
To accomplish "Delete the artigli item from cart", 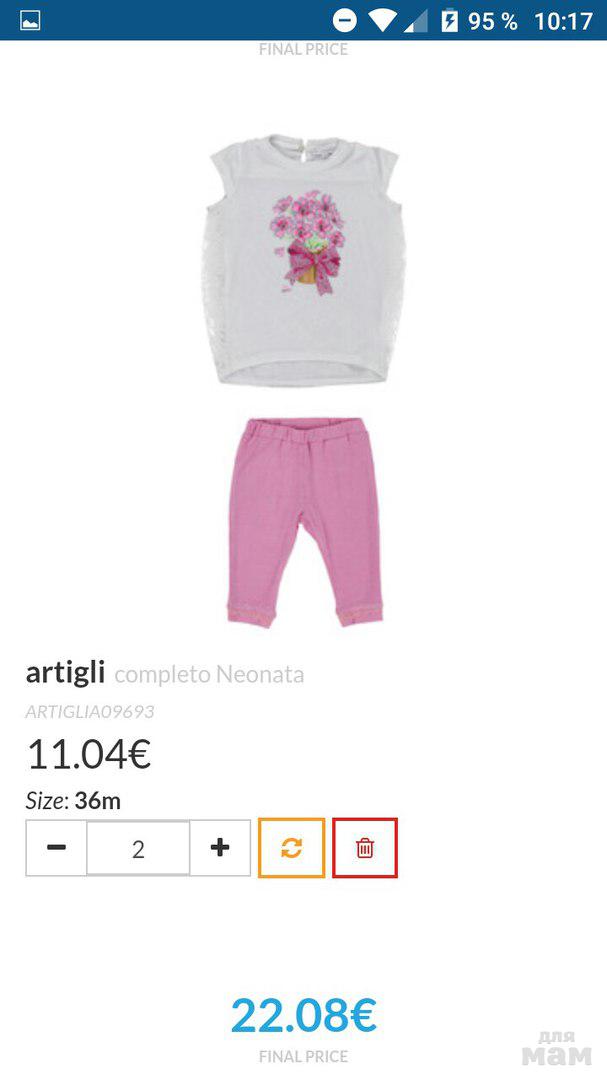I will [365, 848].
